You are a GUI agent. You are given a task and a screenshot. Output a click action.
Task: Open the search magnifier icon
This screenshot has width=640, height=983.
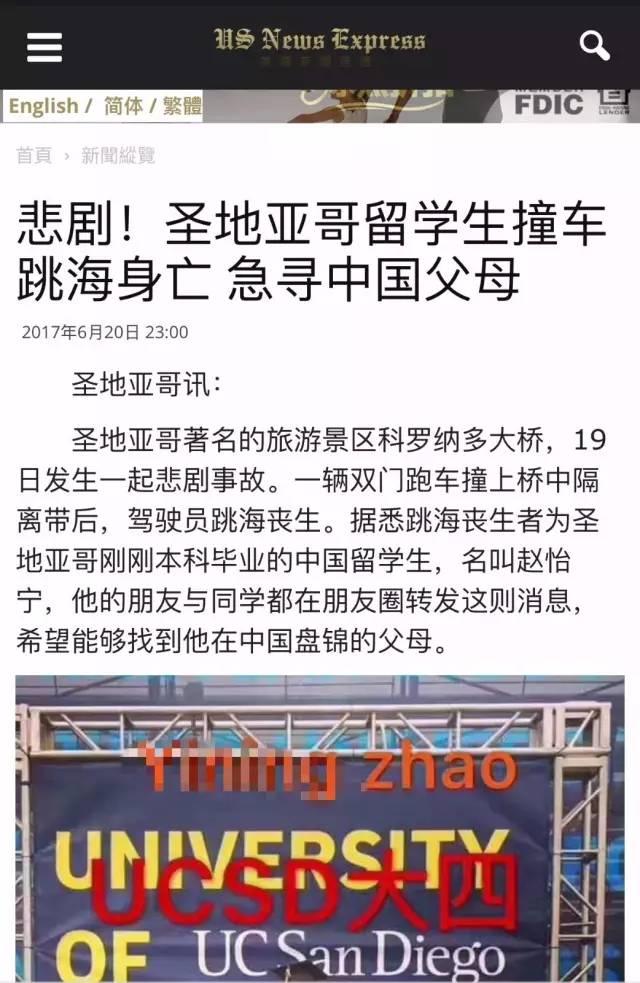click(x=594, y=45)
